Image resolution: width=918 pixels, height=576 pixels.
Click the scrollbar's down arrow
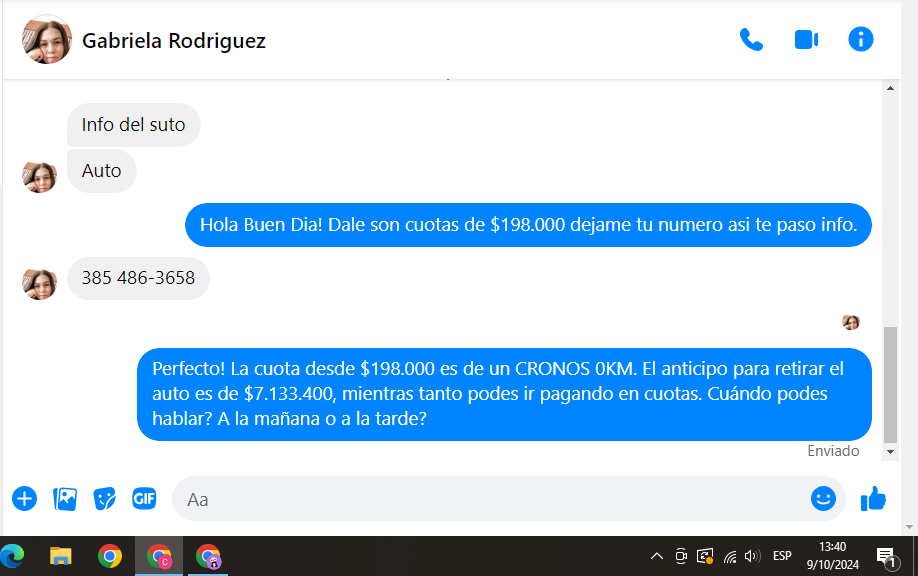click(x=891, y=452)
